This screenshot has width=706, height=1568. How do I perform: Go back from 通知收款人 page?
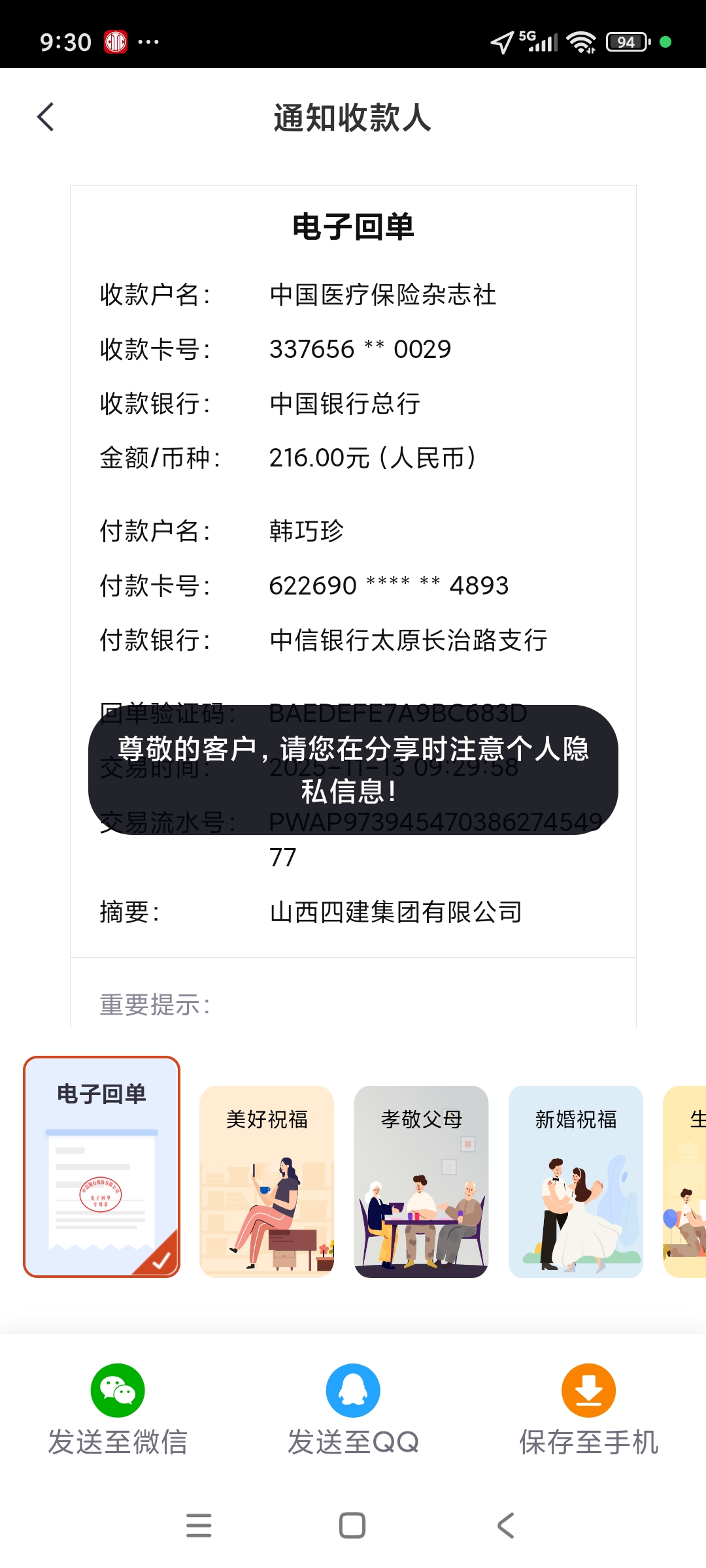coord(46,118)
